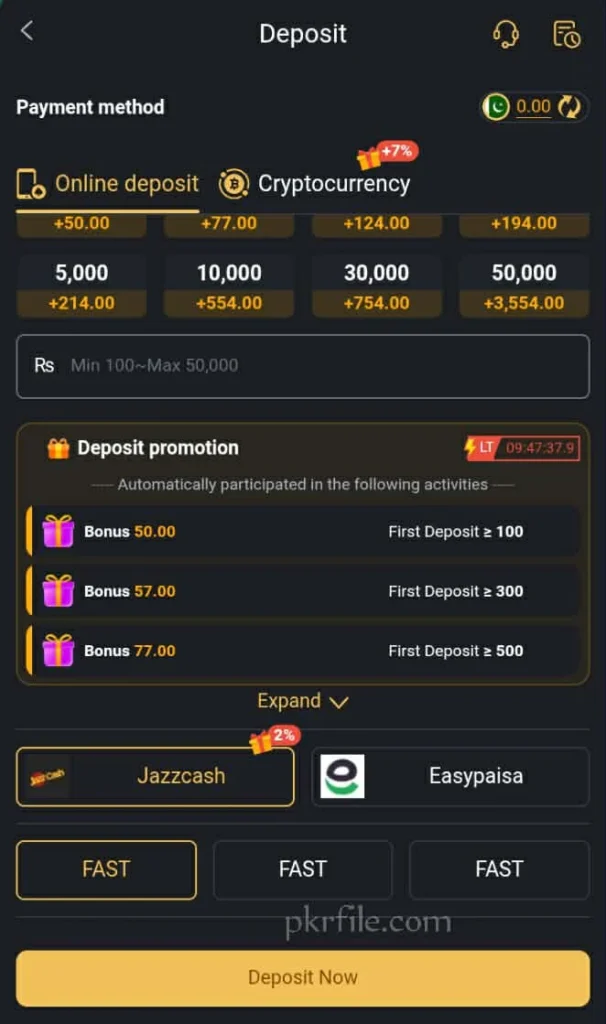Pick the 50,000 amount tile
606x1024 pixels.
click(523, 285)
